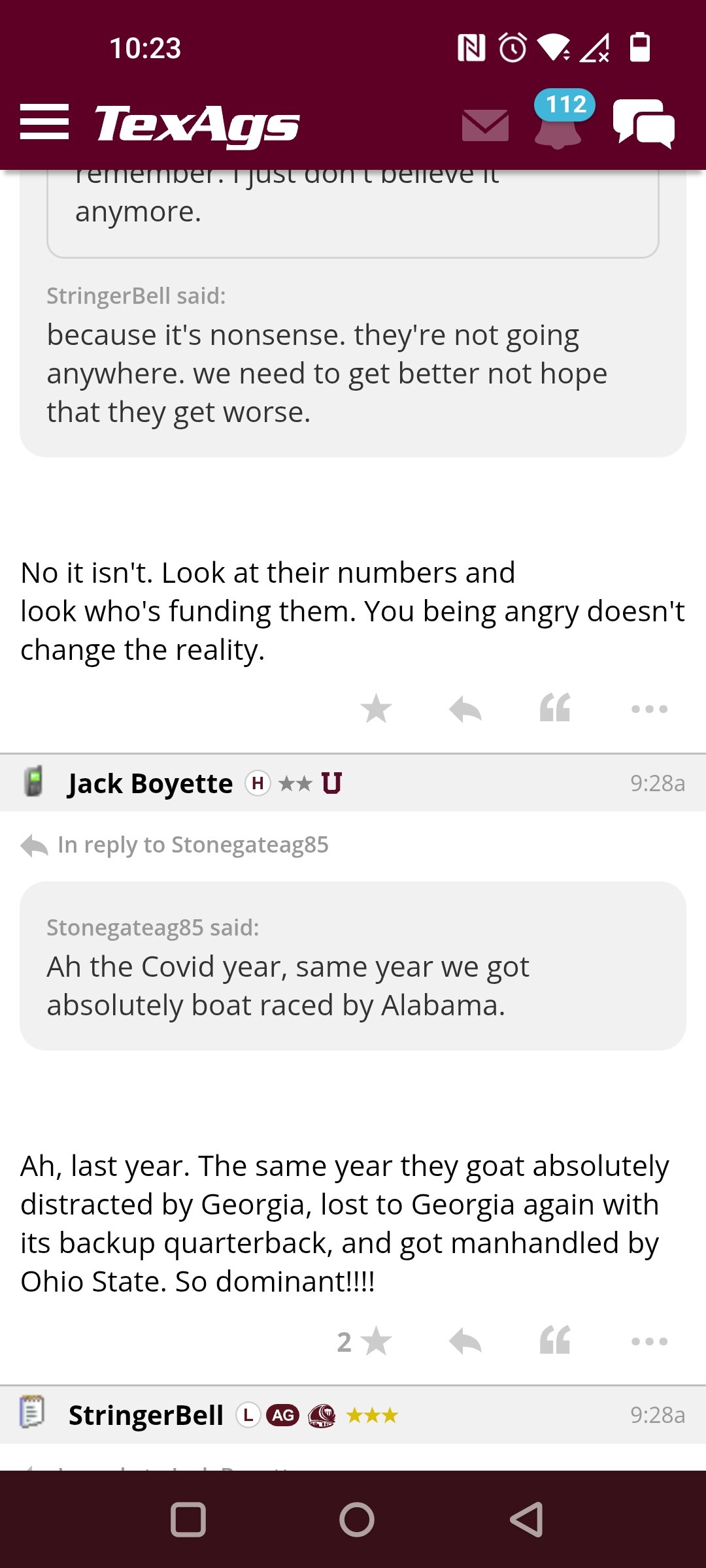Go back with the system back button
This screenshot has width=706, height=1568.
pos(526,1519)
